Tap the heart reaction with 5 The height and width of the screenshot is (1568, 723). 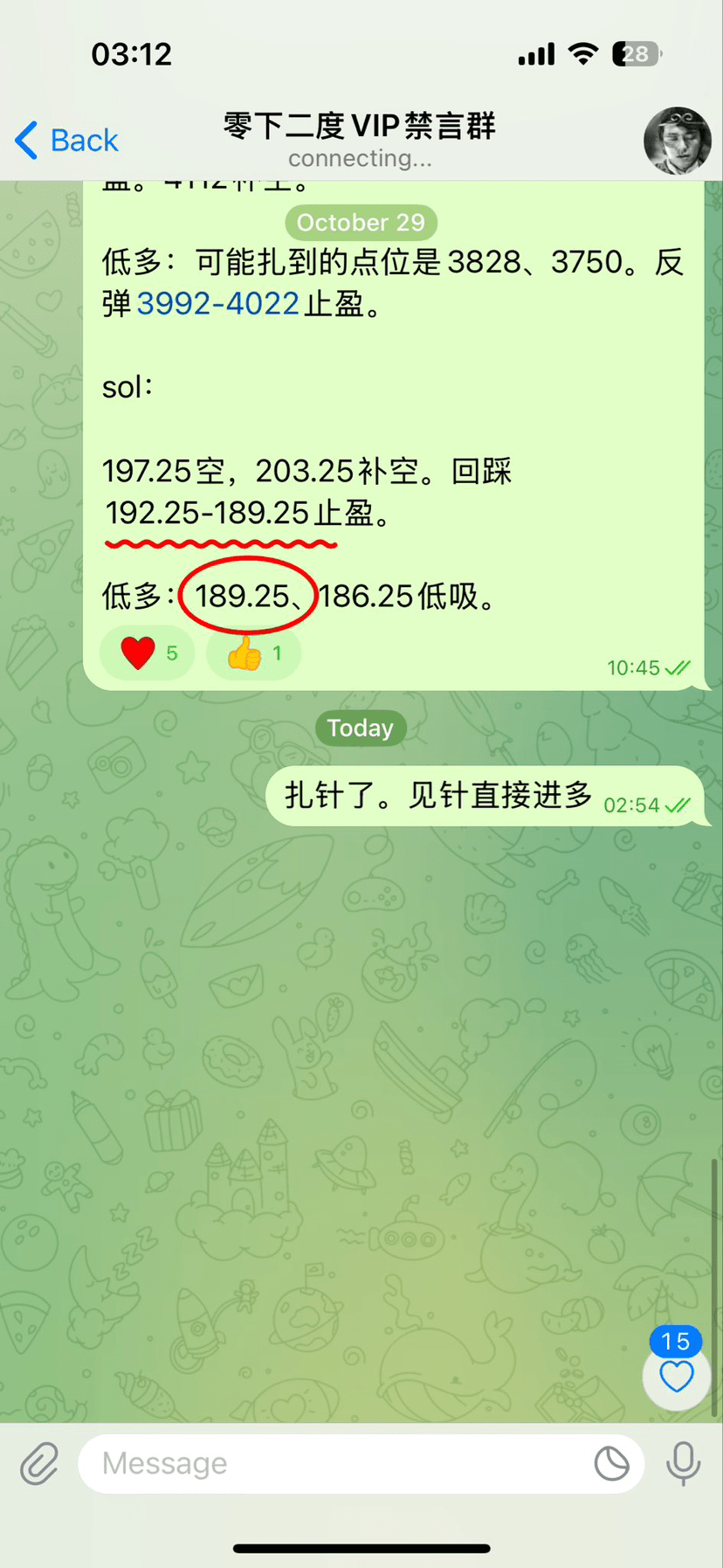[147, 653]
